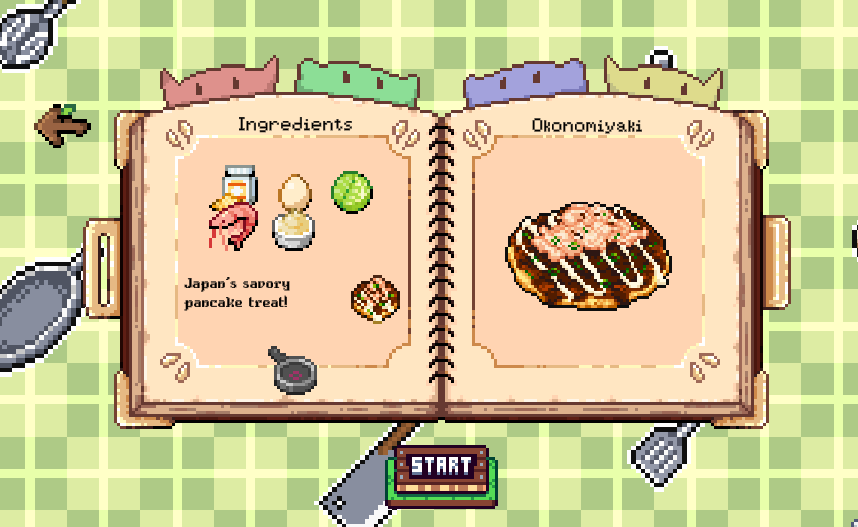This screenshot has height=527, width=858.
Task: Flip to the previous recipe page
Action: pos(102,268)
